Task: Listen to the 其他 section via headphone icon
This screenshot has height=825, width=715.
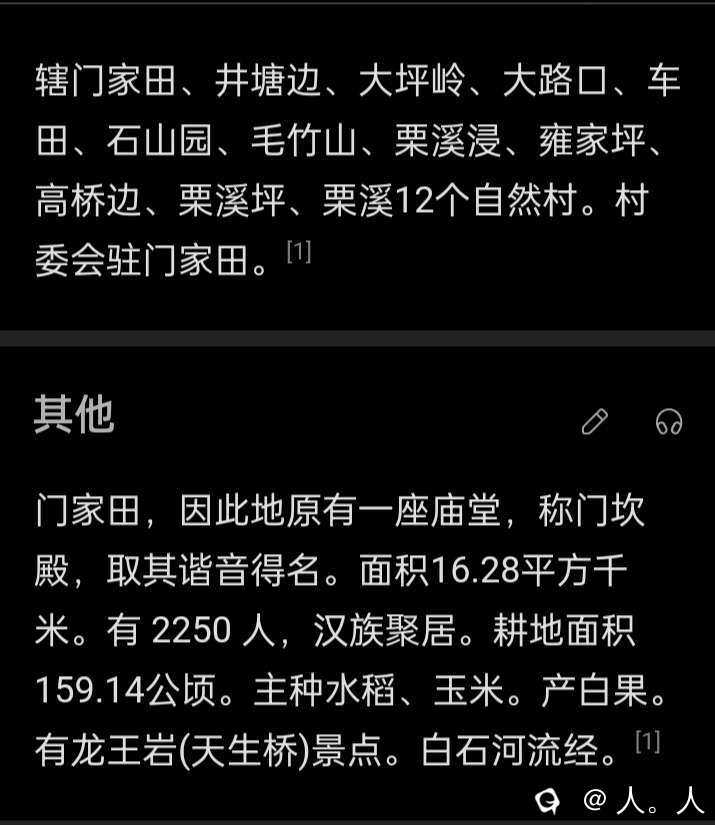Action: click(669, 422)
